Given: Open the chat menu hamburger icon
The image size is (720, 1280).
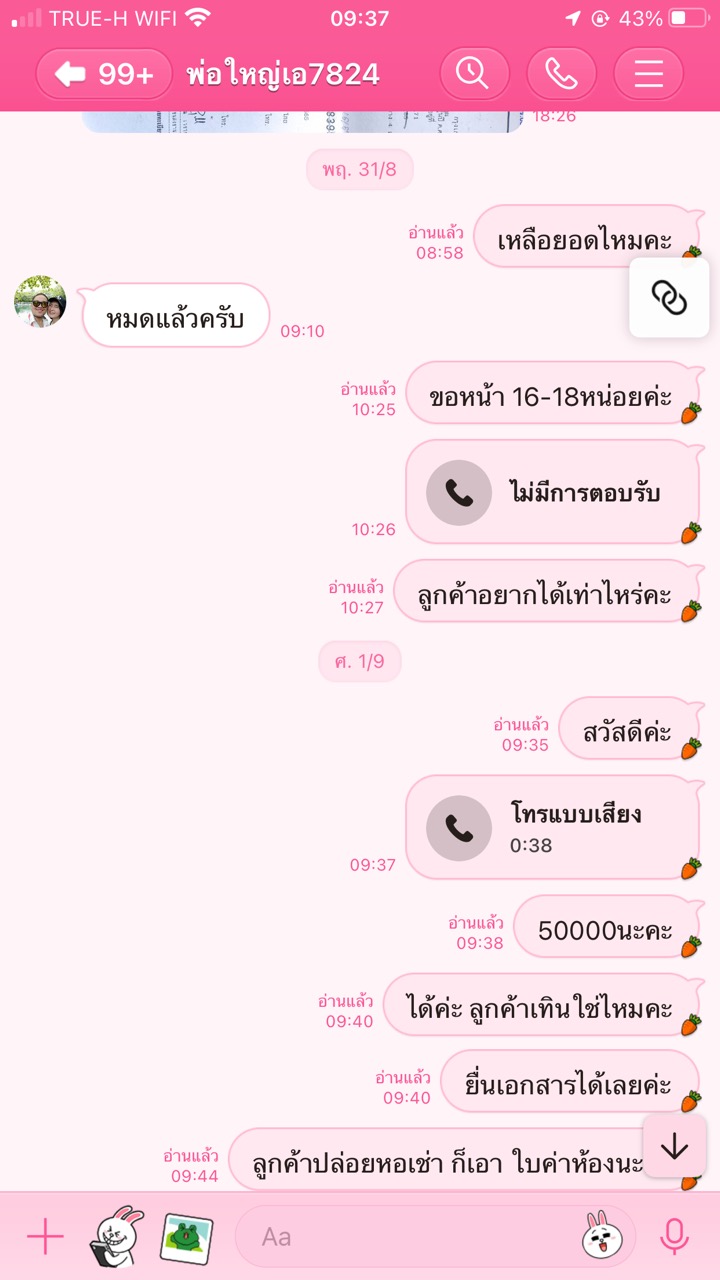Looking at the screenshot, I should (x=649, y=74).
